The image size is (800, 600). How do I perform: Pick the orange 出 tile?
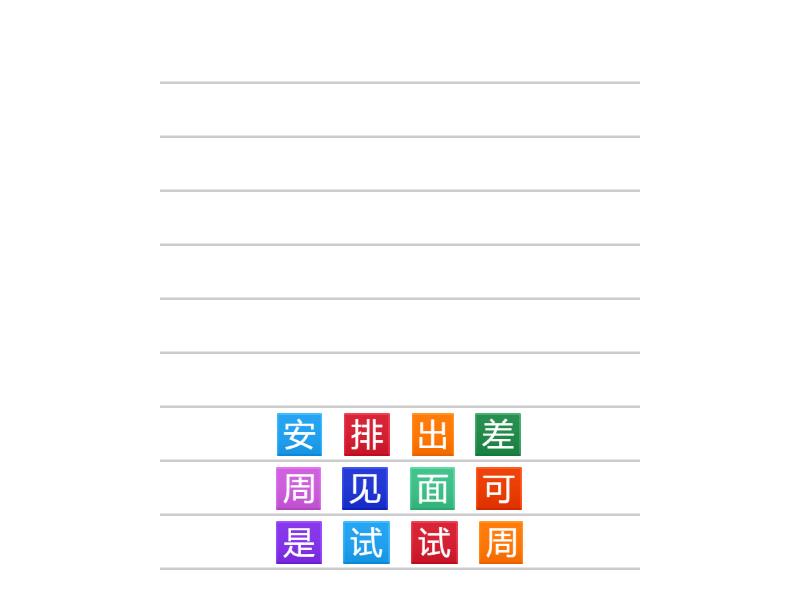432,435
